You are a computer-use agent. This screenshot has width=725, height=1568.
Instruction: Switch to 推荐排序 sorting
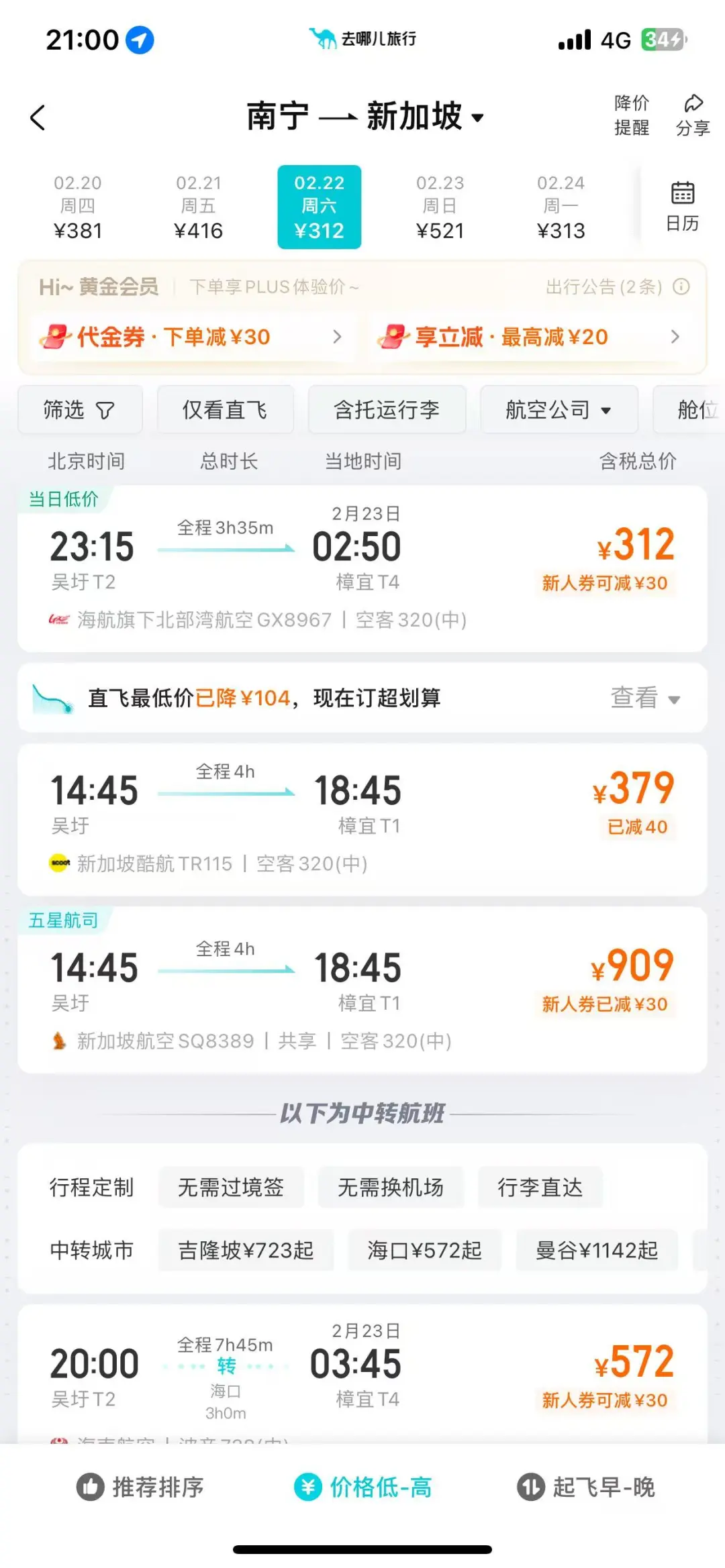tap(140, 1487)
